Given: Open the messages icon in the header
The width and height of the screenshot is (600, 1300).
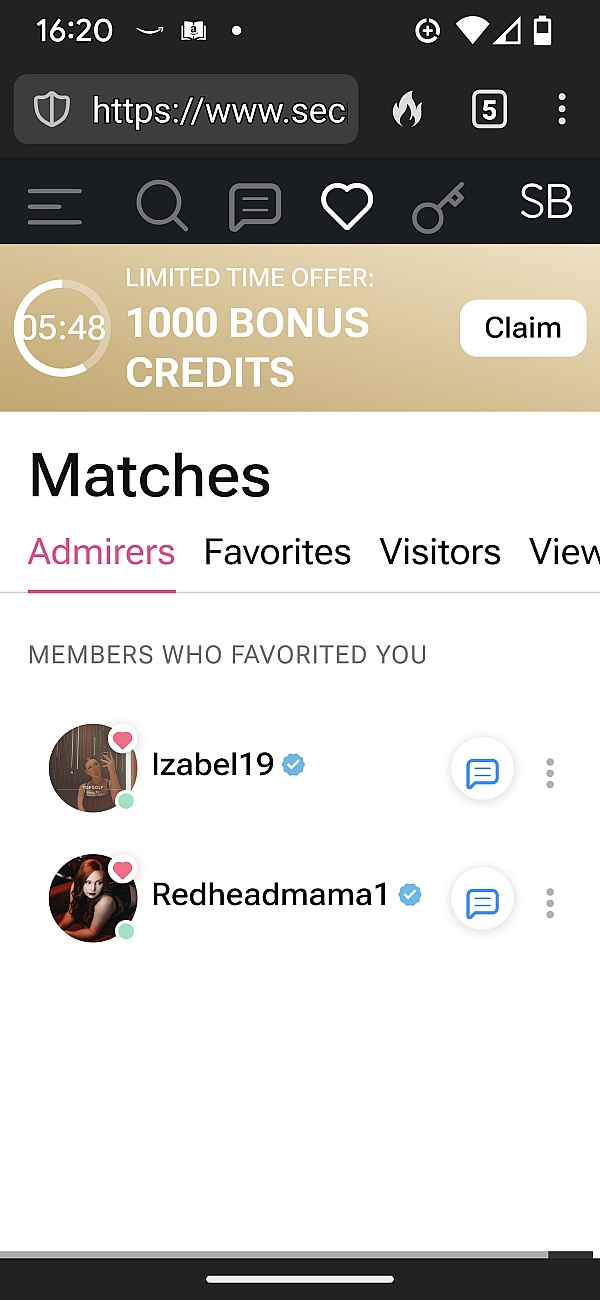Looking at the screenshot, I should point(255,207).
